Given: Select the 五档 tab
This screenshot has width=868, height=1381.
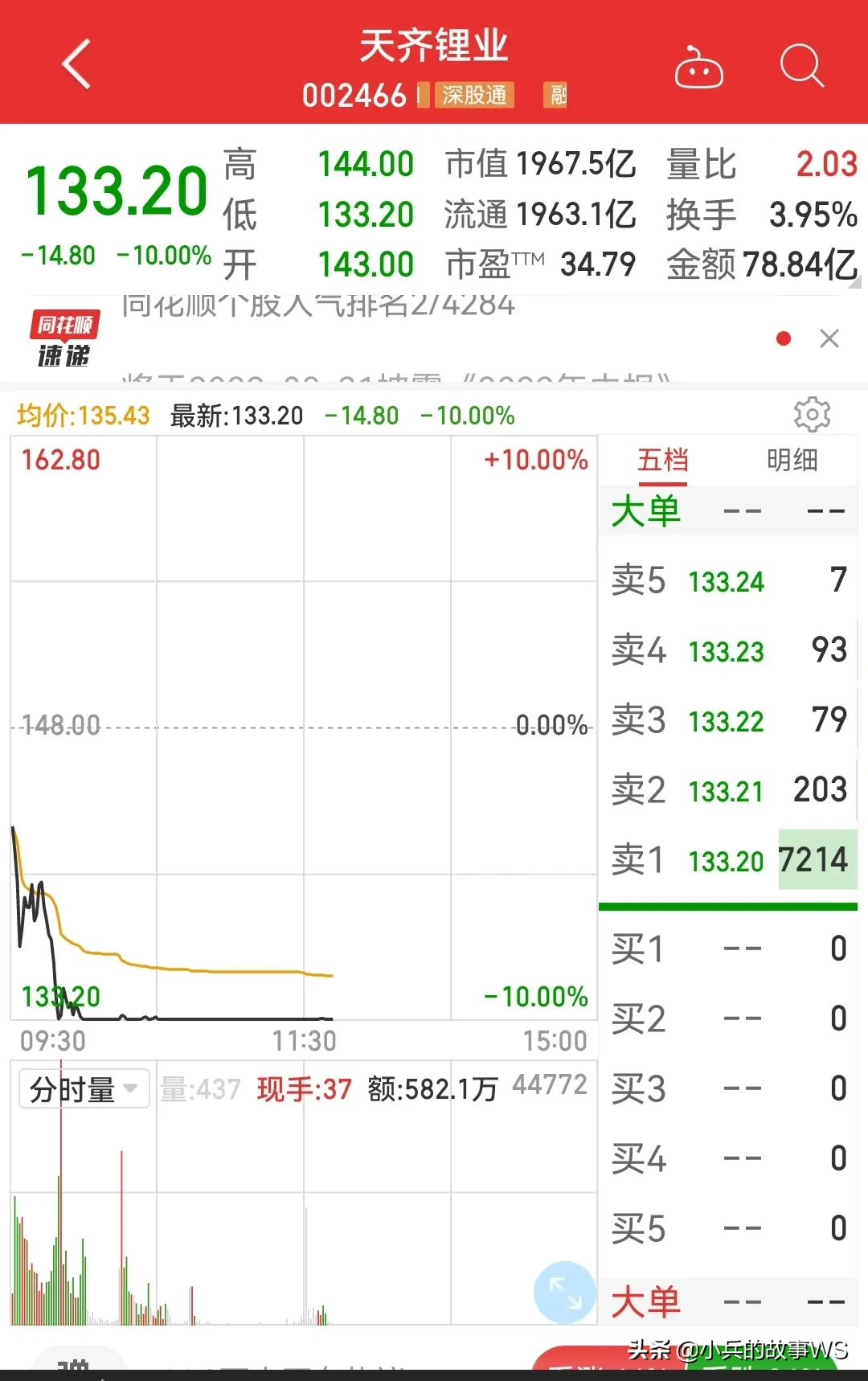Looking at the screenshot, I should click(662, 461).
